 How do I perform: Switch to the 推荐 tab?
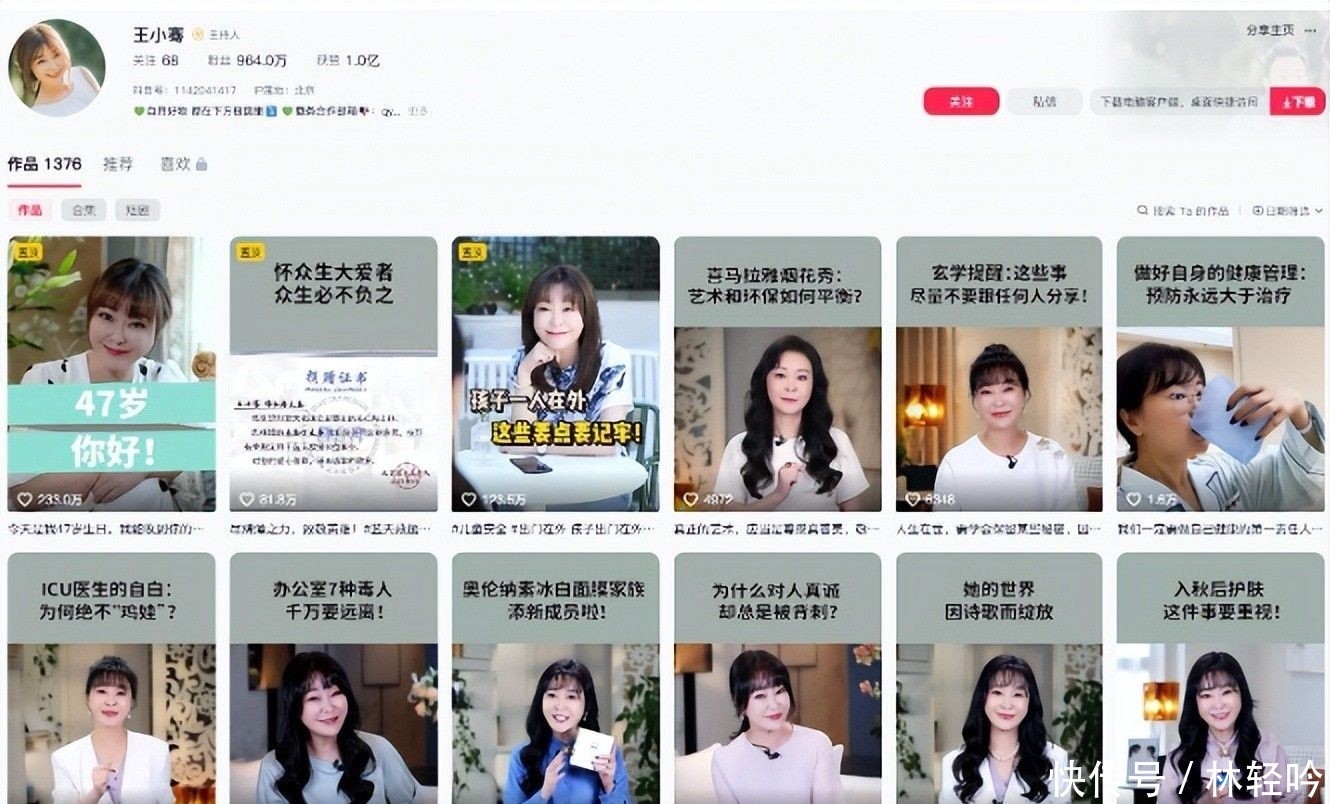(118, 164)
